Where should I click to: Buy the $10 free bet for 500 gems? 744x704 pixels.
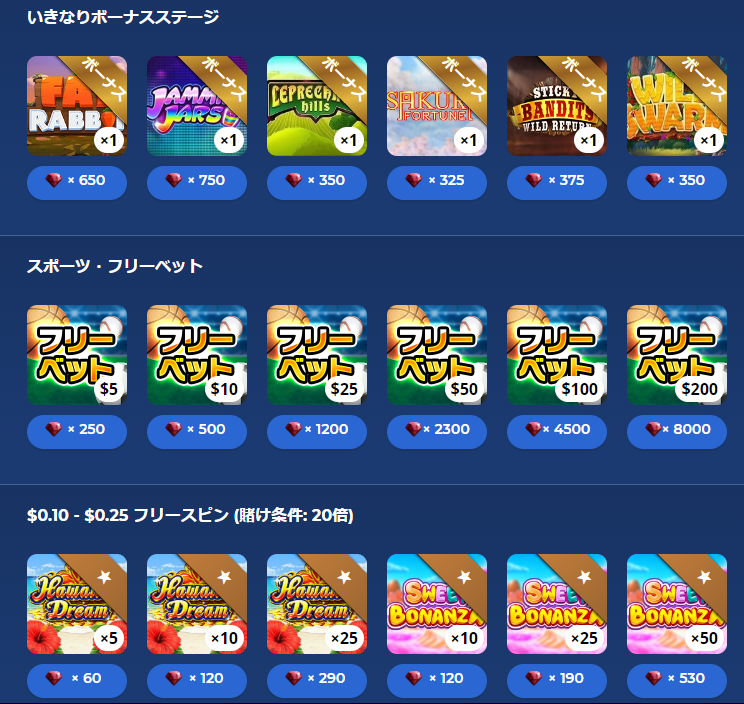[x=196, y=430]
